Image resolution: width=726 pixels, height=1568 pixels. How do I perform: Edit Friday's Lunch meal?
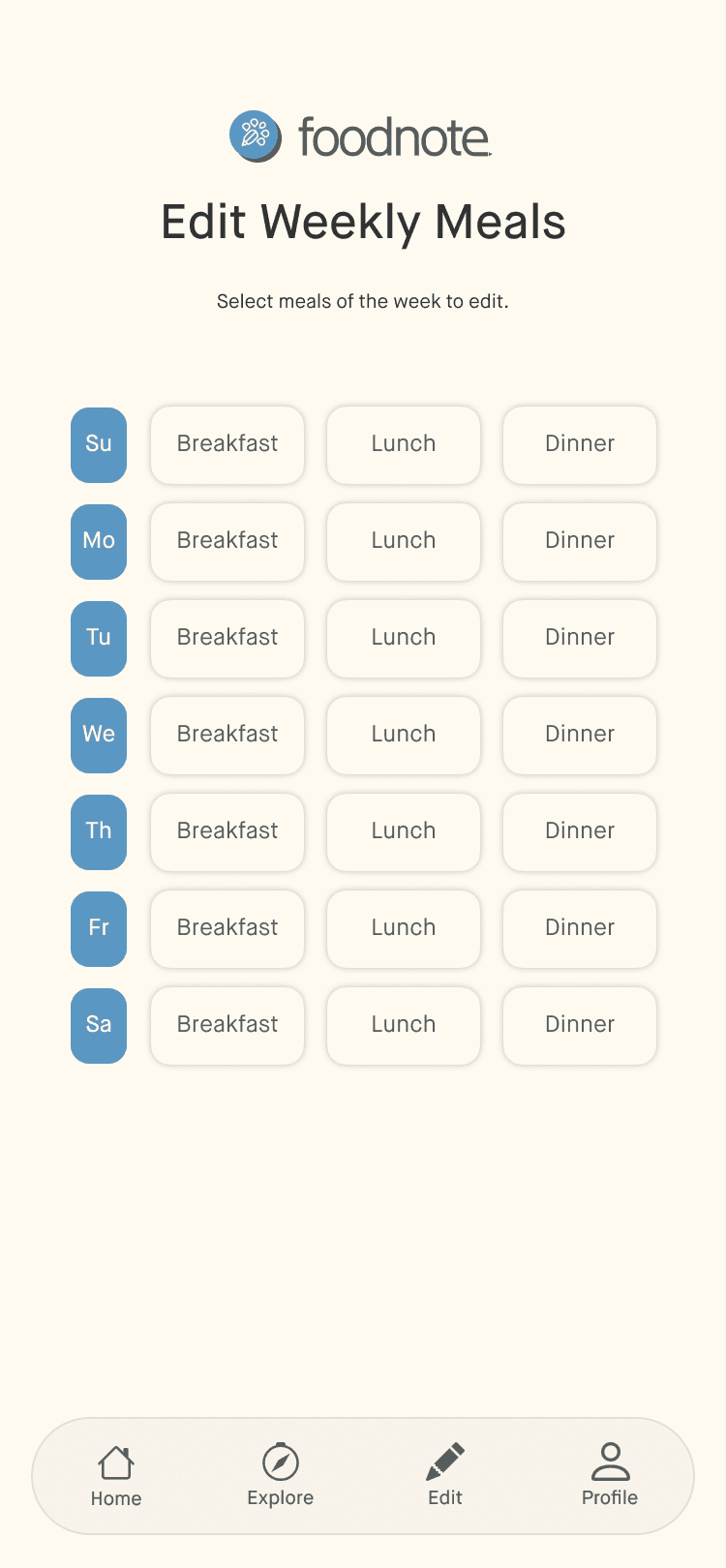coord(404,928)
